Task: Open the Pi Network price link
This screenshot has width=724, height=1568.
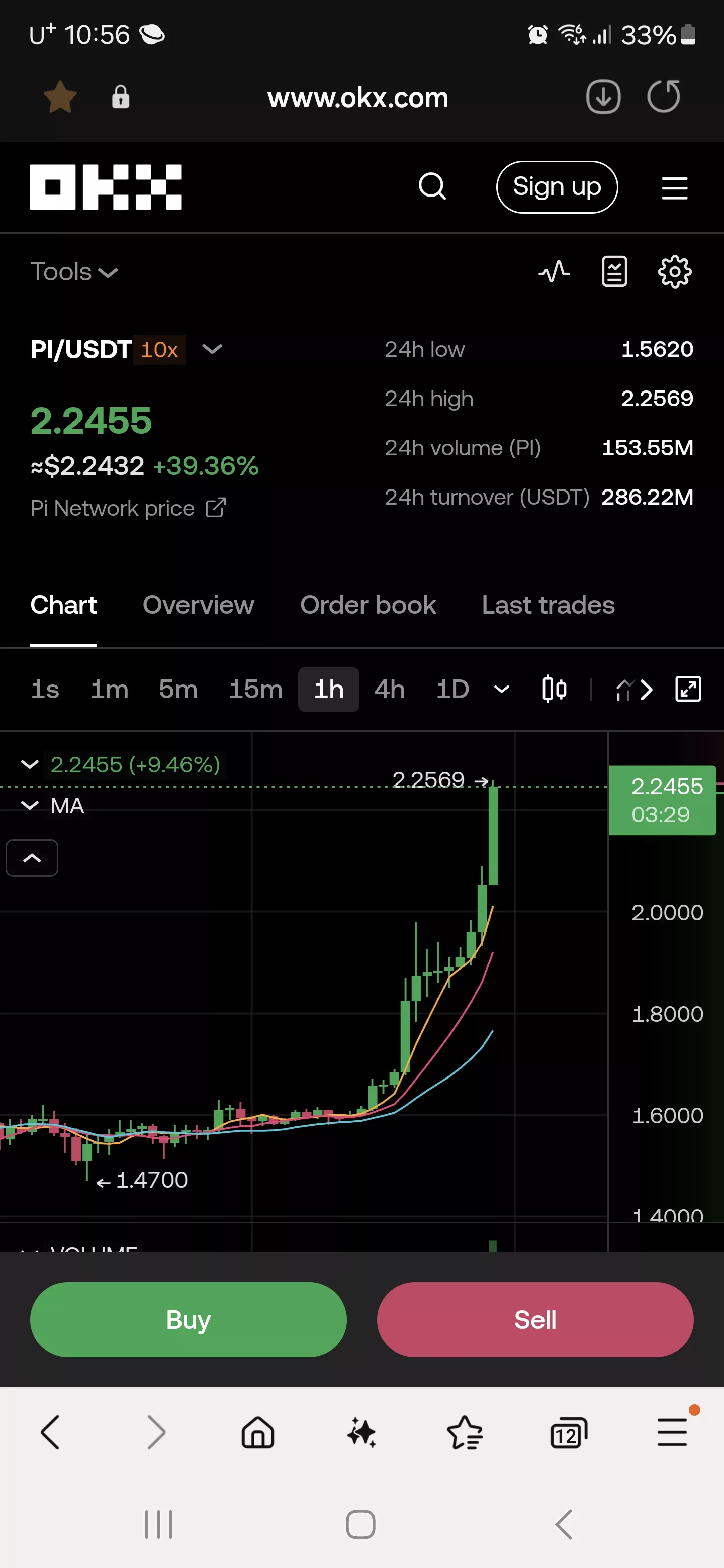Action: [x=129, y=508]
